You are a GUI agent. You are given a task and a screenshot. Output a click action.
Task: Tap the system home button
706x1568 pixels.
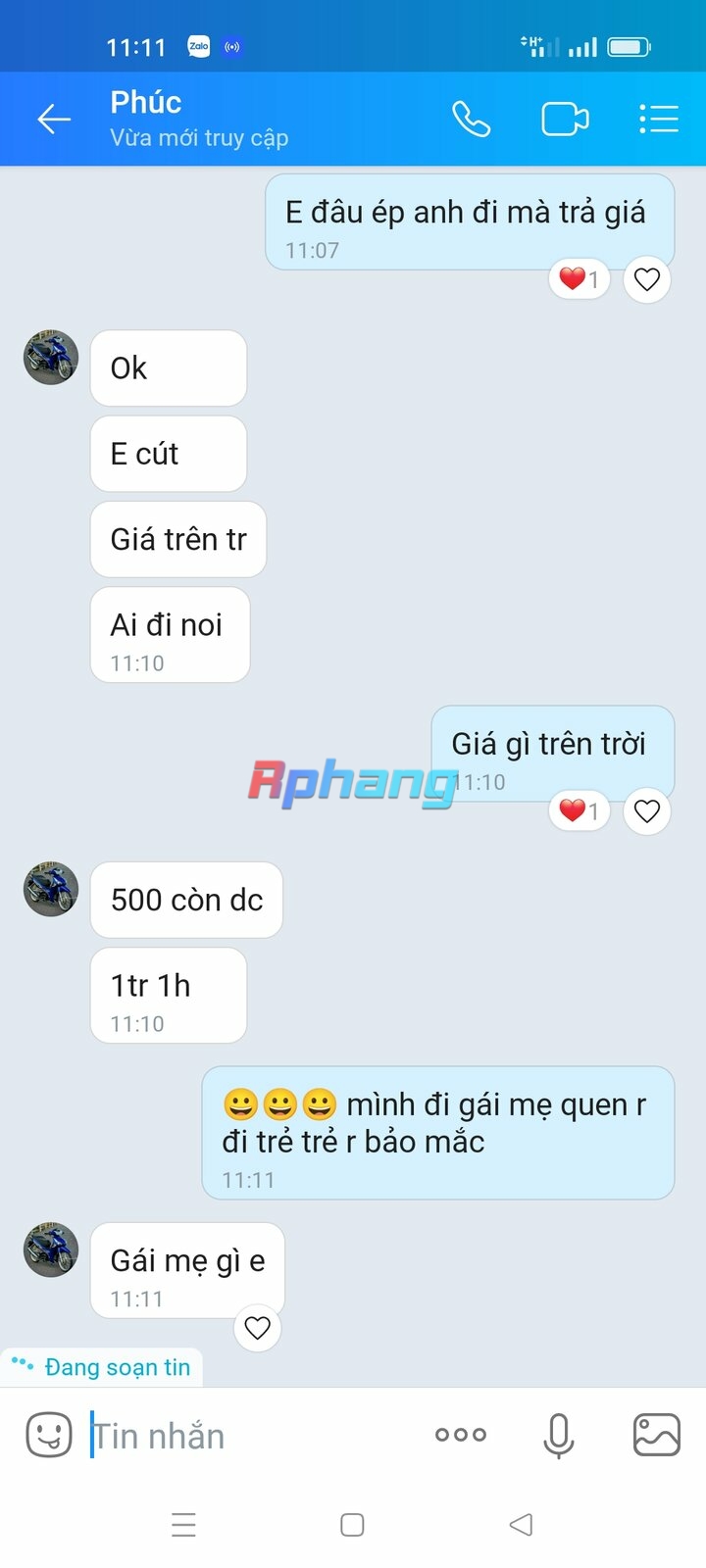(x=352, y=1525)
